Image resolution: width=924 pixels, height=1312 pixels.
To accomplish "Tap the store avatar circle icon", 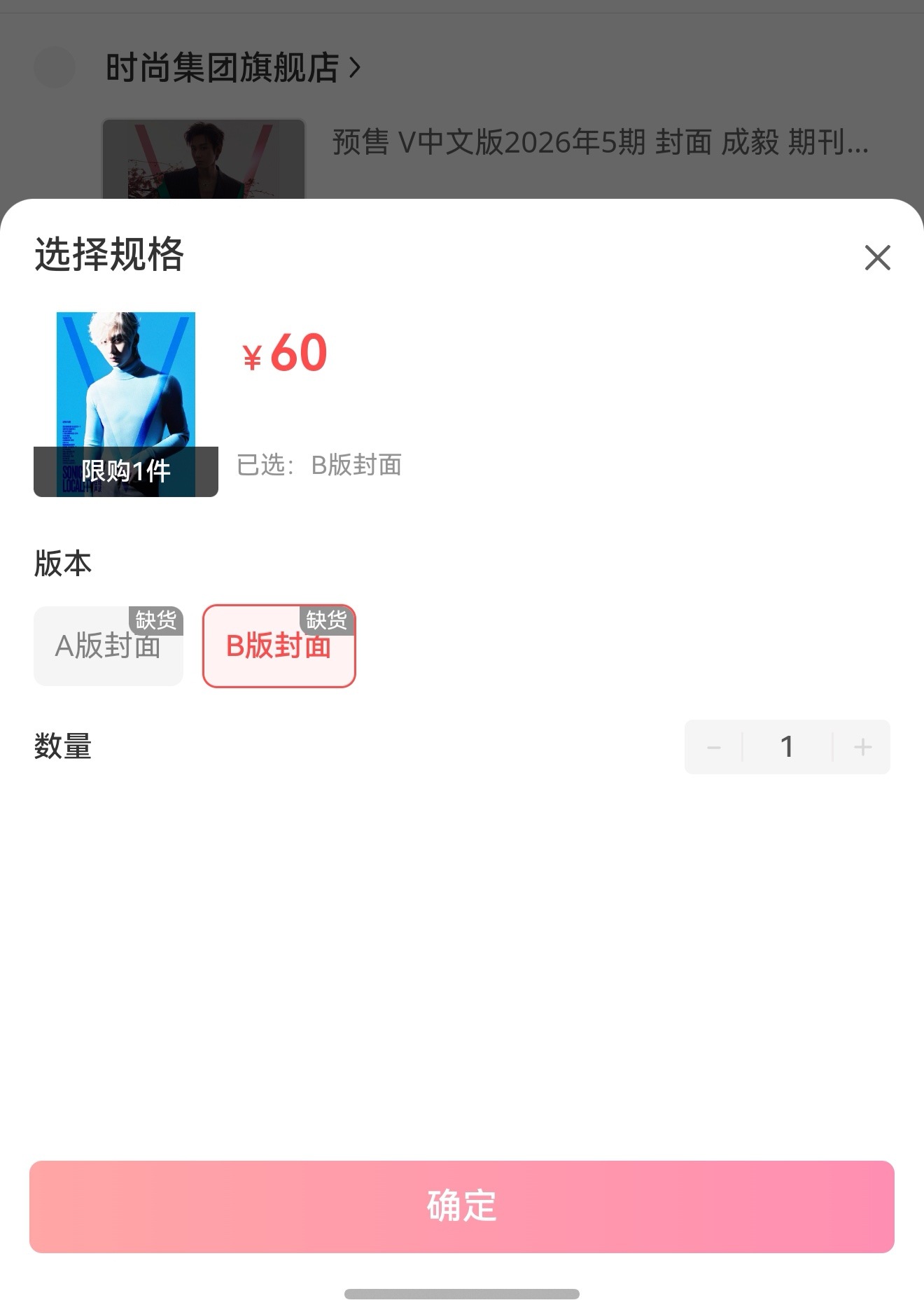I will [x=55, y=67].
